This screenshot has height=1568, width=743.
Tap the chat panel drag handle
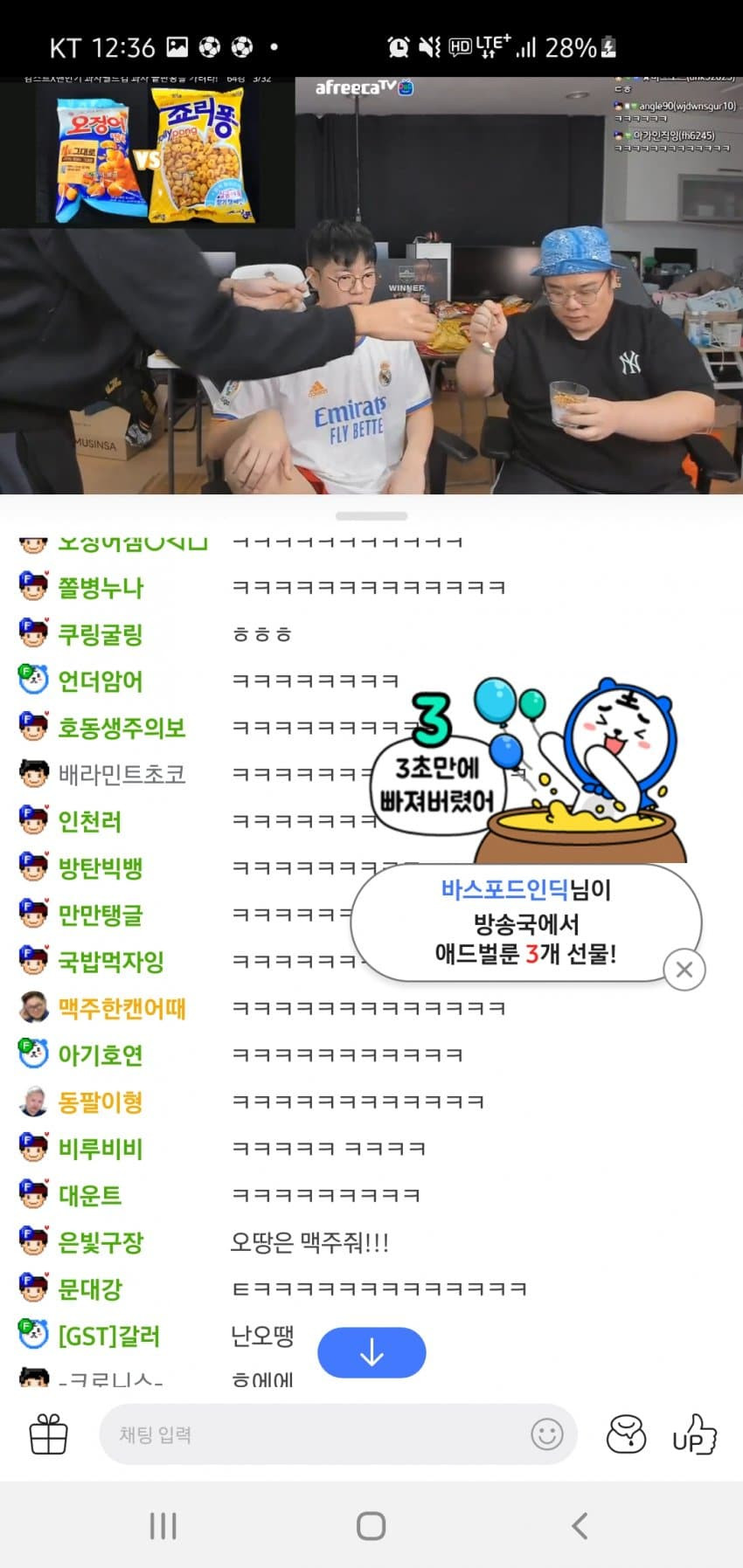[371, 516]
